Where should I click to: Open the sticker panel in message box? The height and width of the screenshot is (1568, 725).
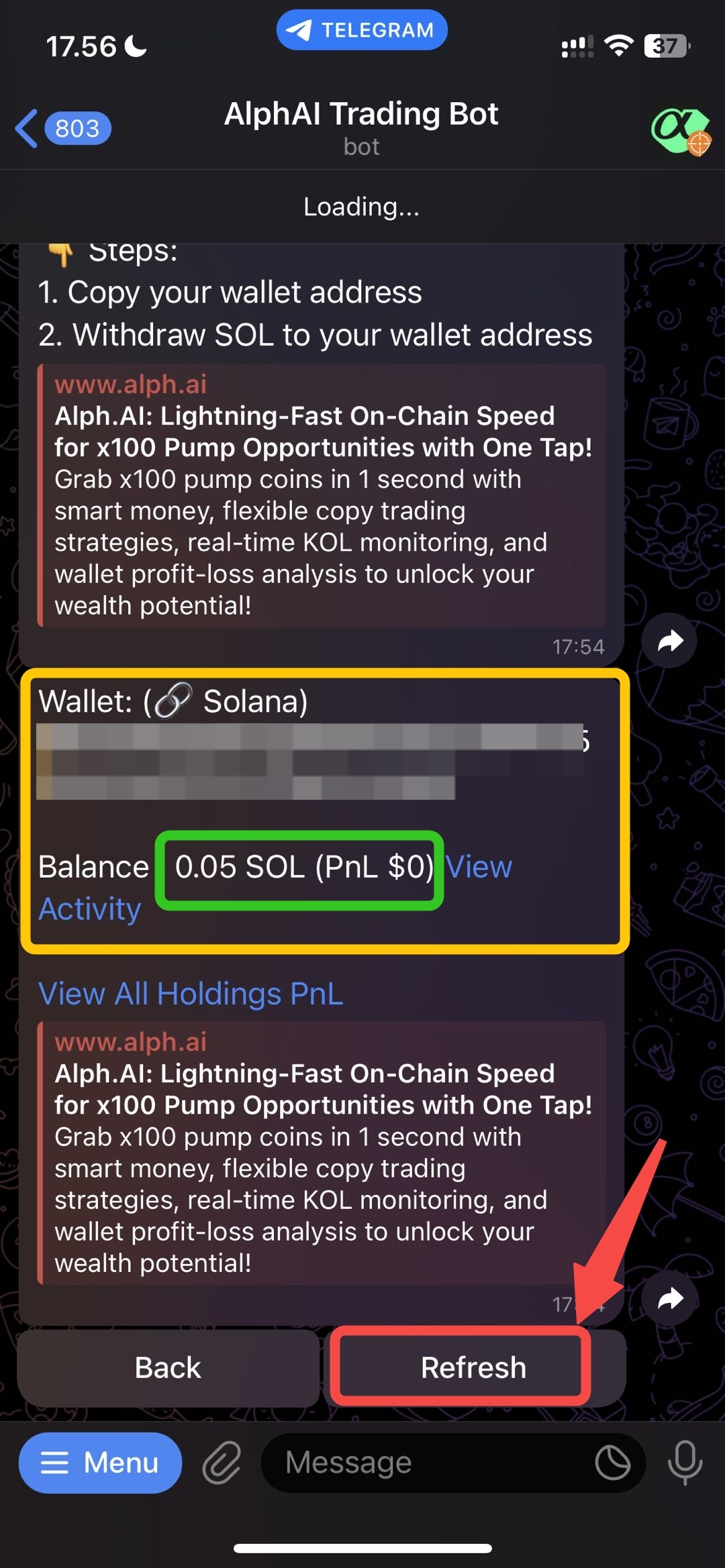click(613, 1463)
